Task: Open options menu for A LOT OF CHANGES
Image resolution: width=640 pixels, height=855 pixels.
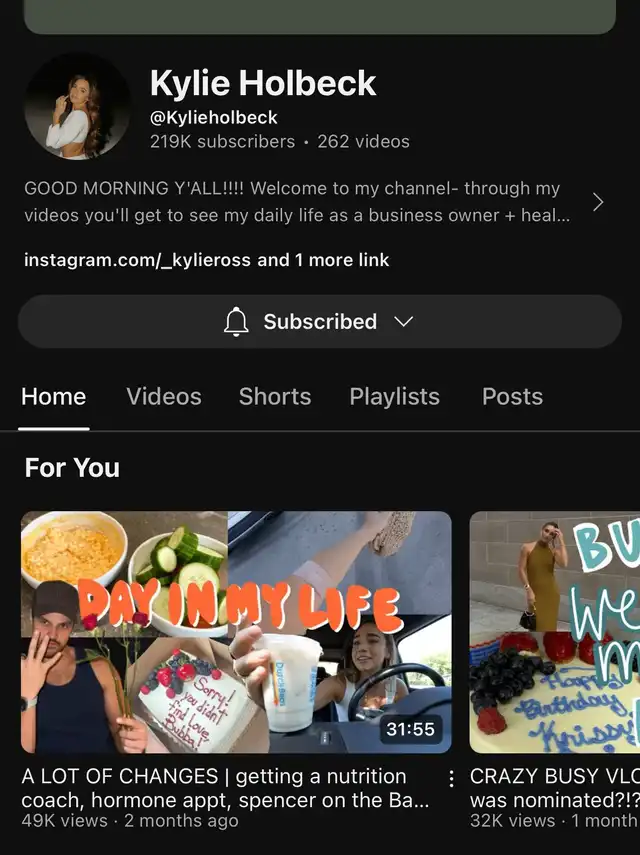Action: 451,779
